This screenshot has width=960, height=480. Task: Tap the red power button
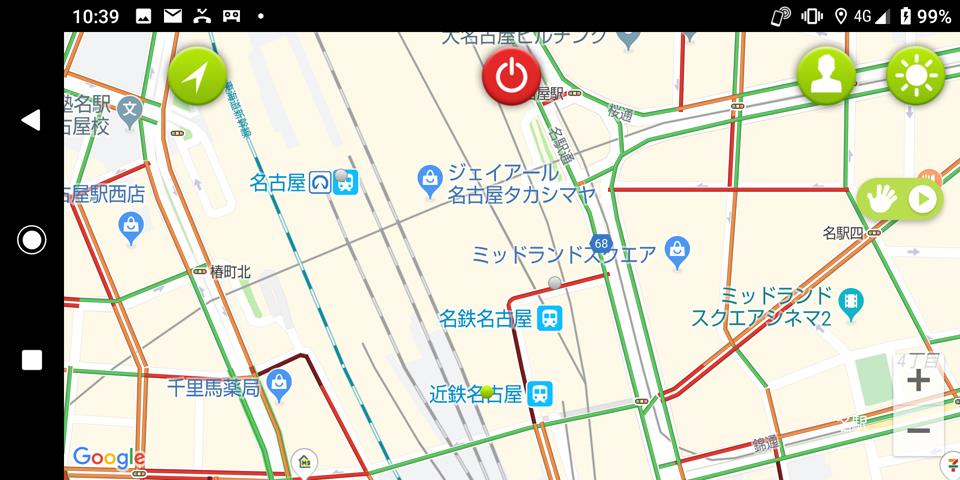pyautogui.click(x=511, y=75)
